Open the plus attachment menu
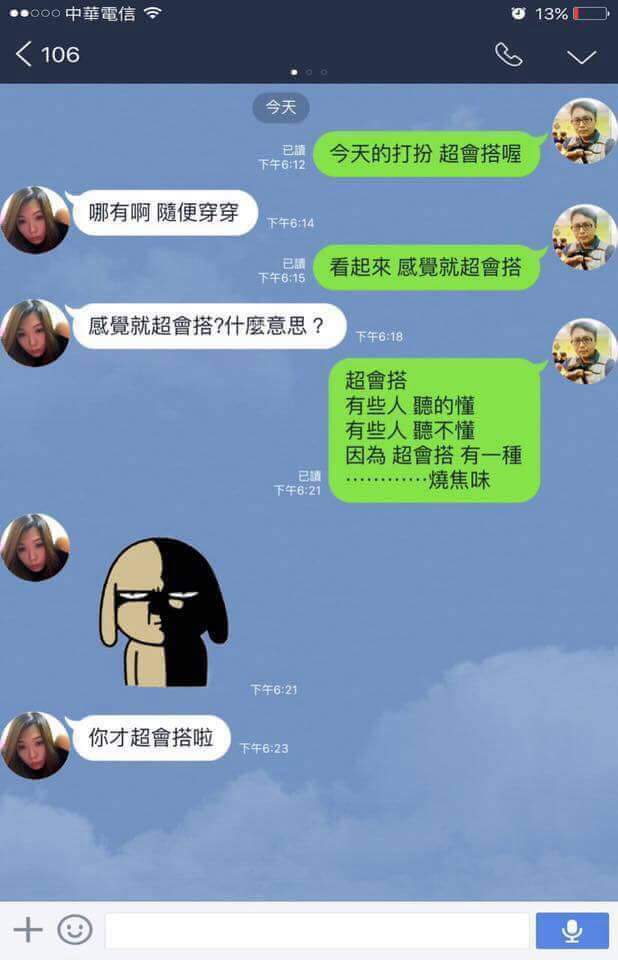 28,930
